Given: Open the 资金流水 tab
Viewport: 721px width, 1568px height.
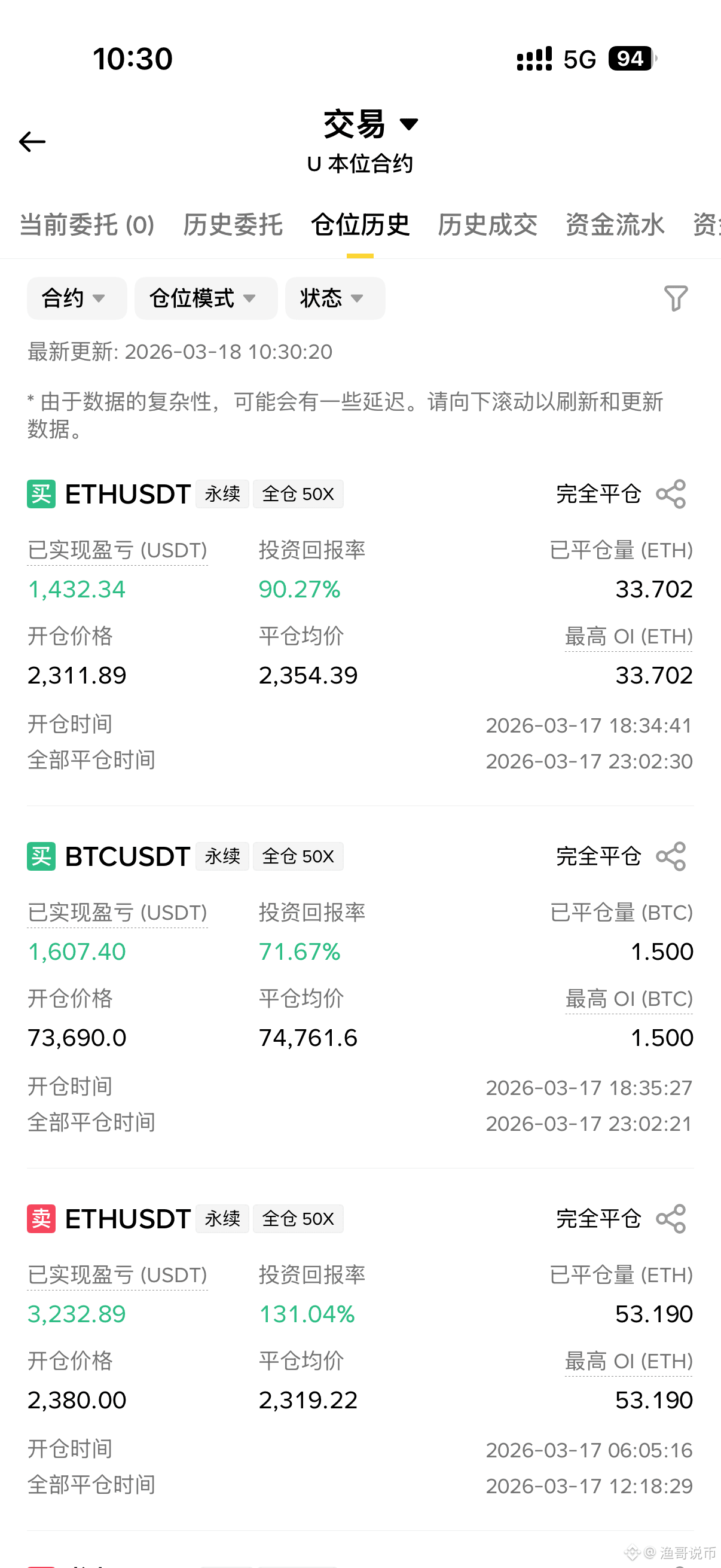Looking at the screenshot, I should (615, 225).
